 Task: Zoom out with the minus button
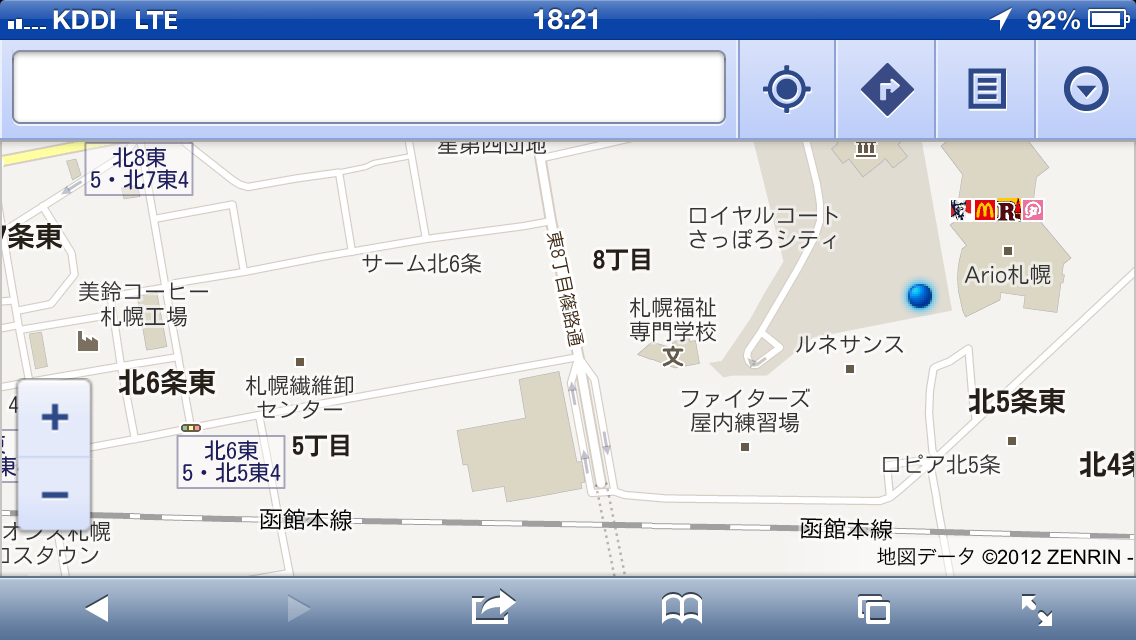pos(55,494)
